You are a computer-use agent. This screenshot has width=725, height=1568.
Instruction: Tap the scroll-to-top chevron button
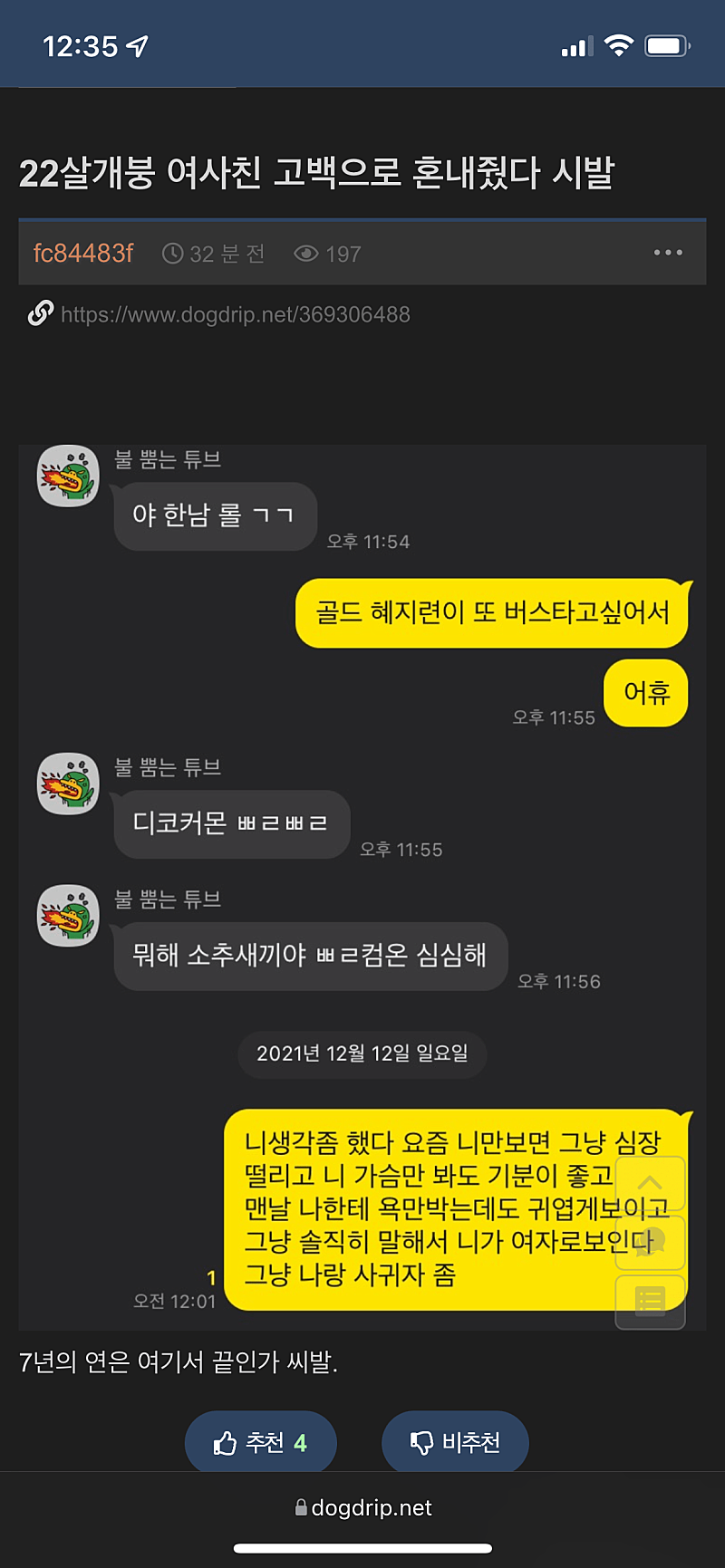pos(650,1183)
